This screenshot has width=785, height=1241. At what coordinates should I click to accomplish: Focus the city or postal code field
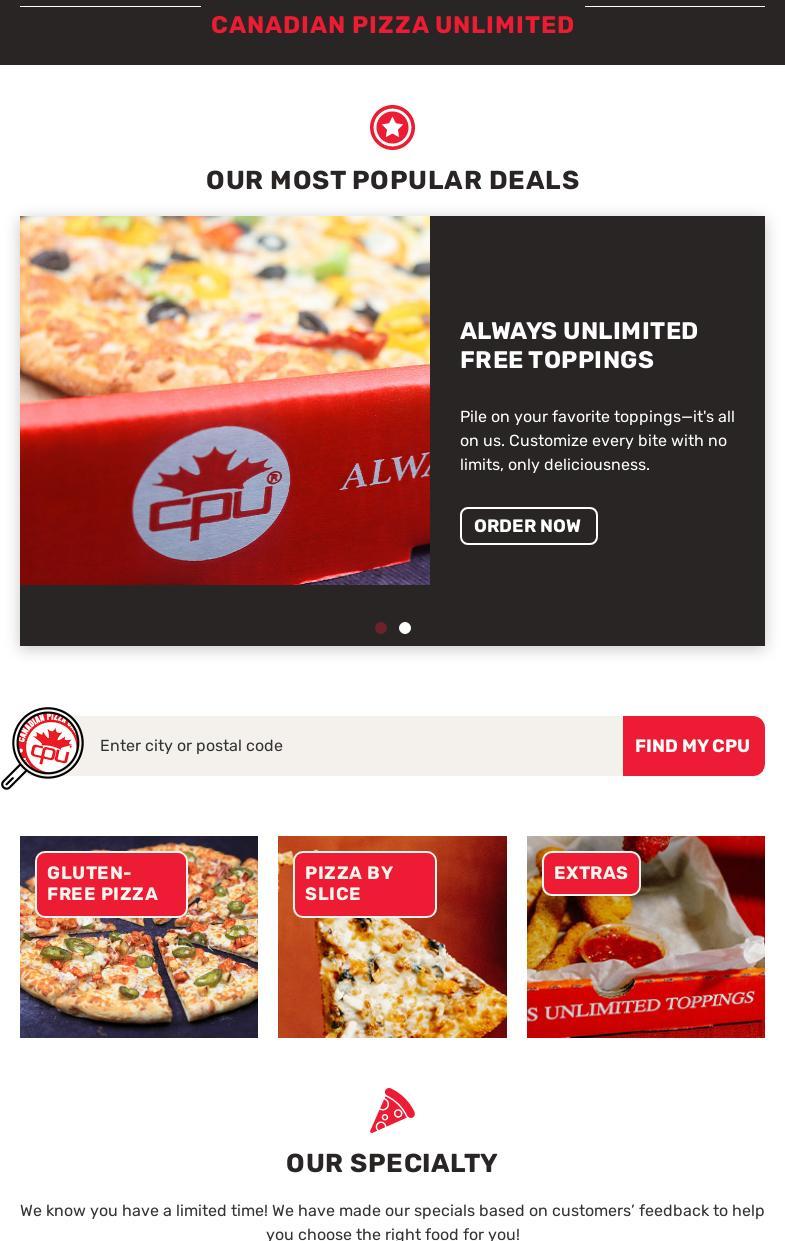click(352, 746)
